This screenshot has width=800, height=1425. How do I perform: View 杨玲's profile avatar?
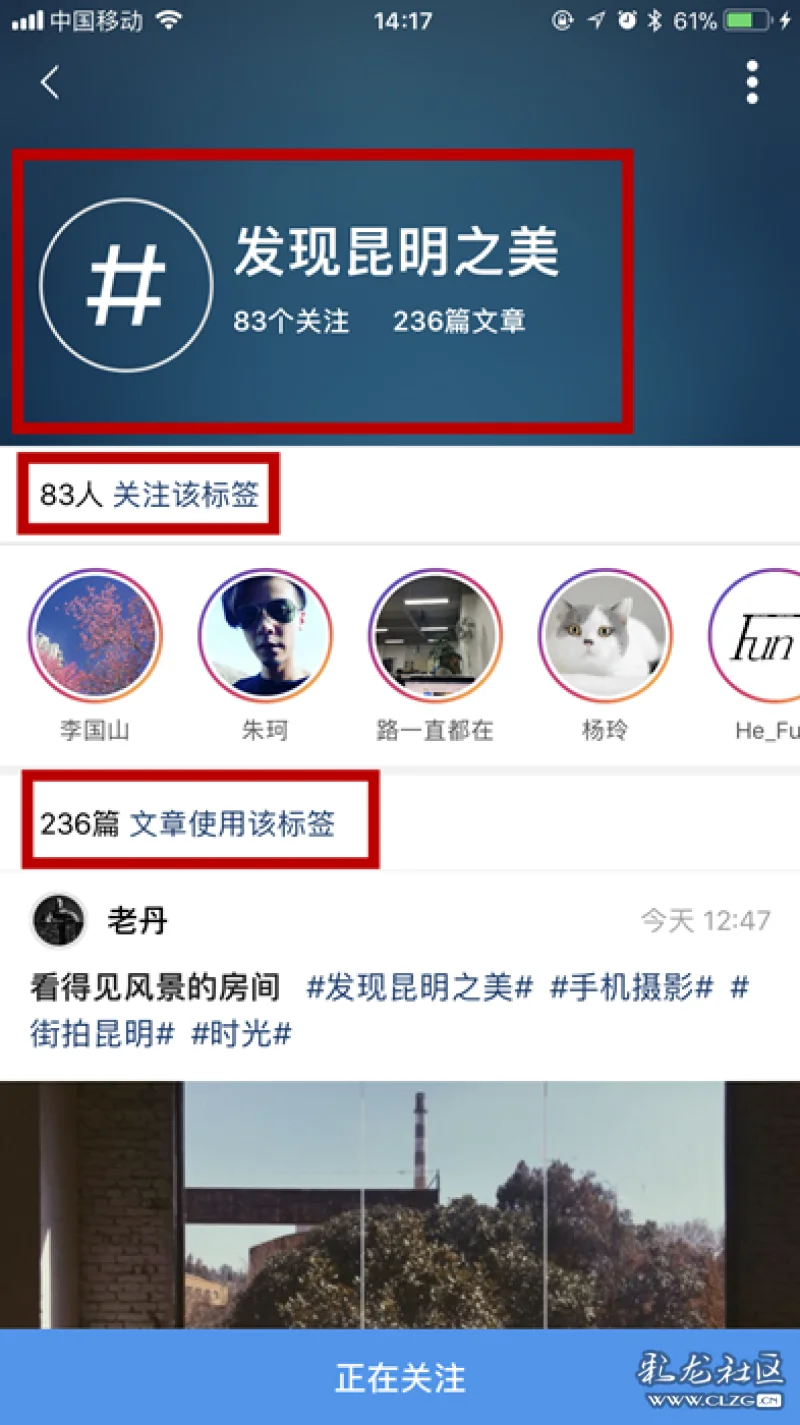tap(605, 636)
